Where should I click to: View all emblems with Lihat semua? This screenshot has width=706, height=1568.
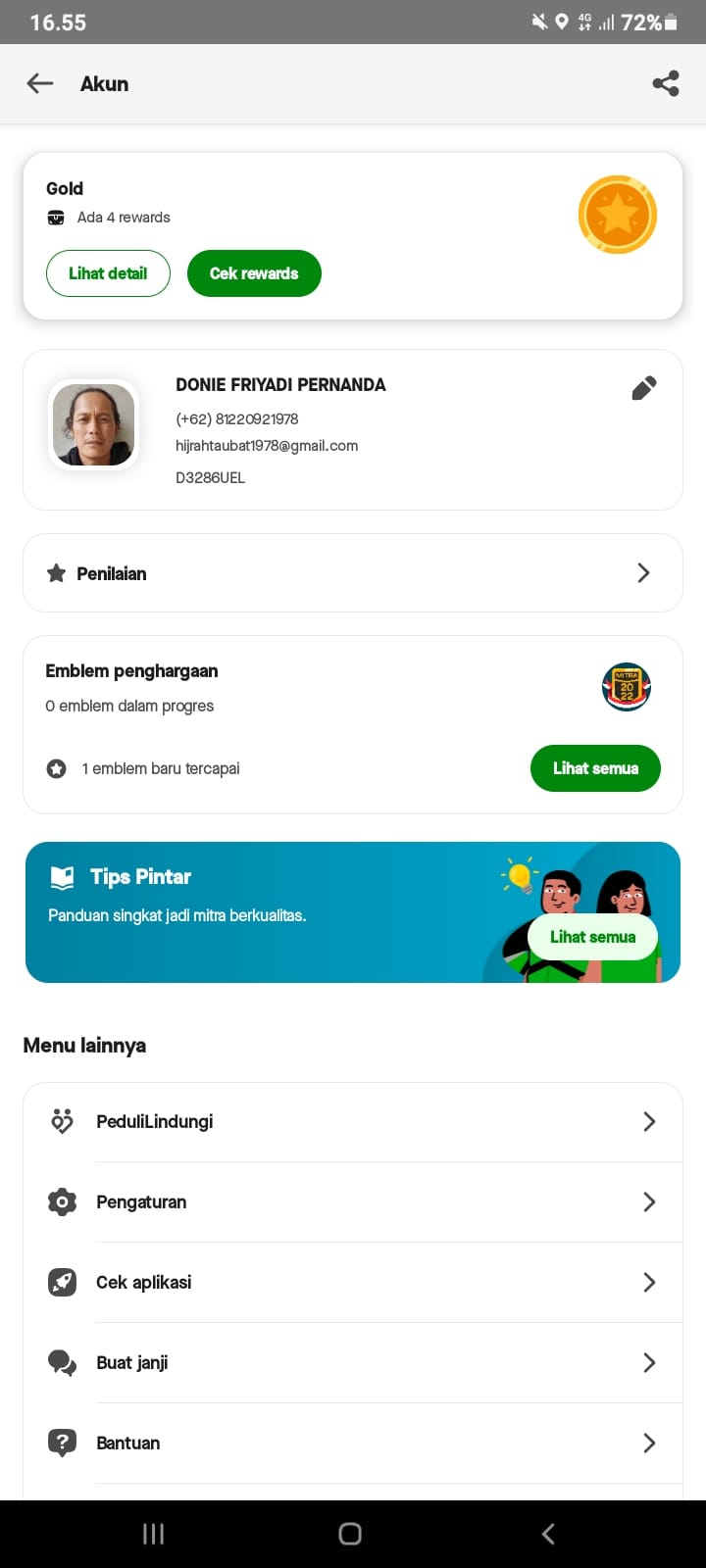[x=595, y=768]
